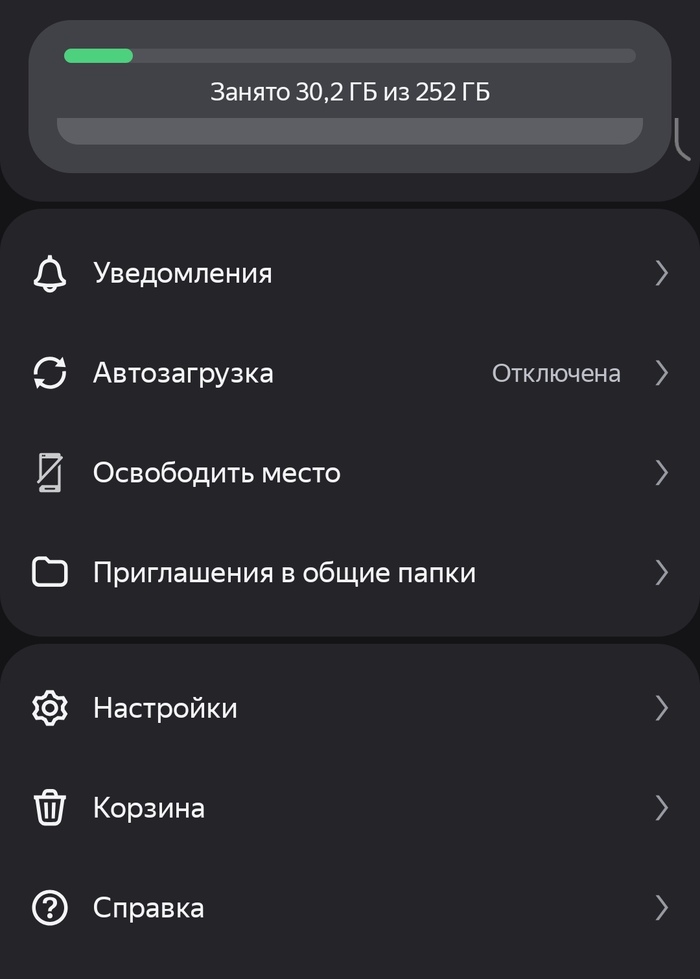Tap the storage usage card

349,94
